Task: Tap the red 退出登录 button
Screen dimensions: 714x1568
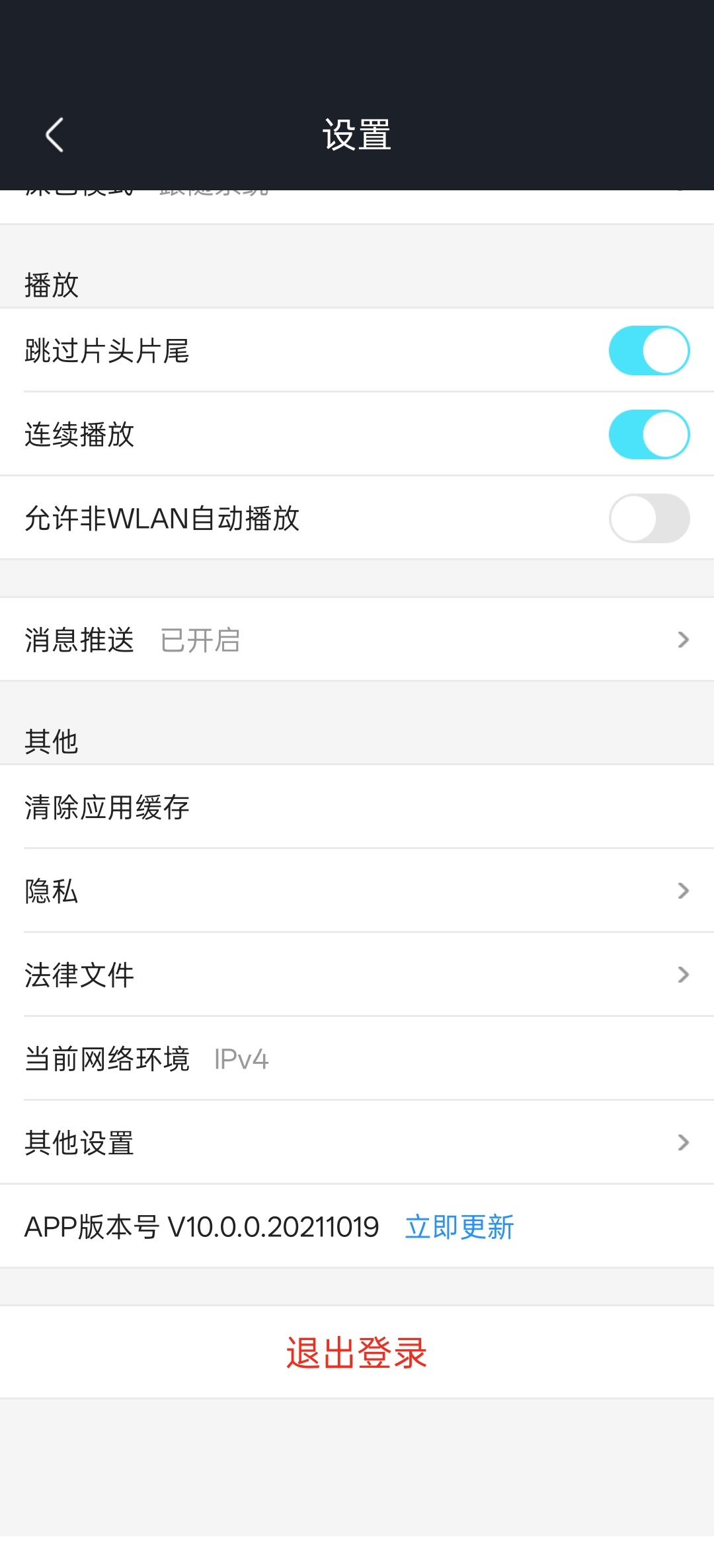Action: click(x=357, y=1353)
